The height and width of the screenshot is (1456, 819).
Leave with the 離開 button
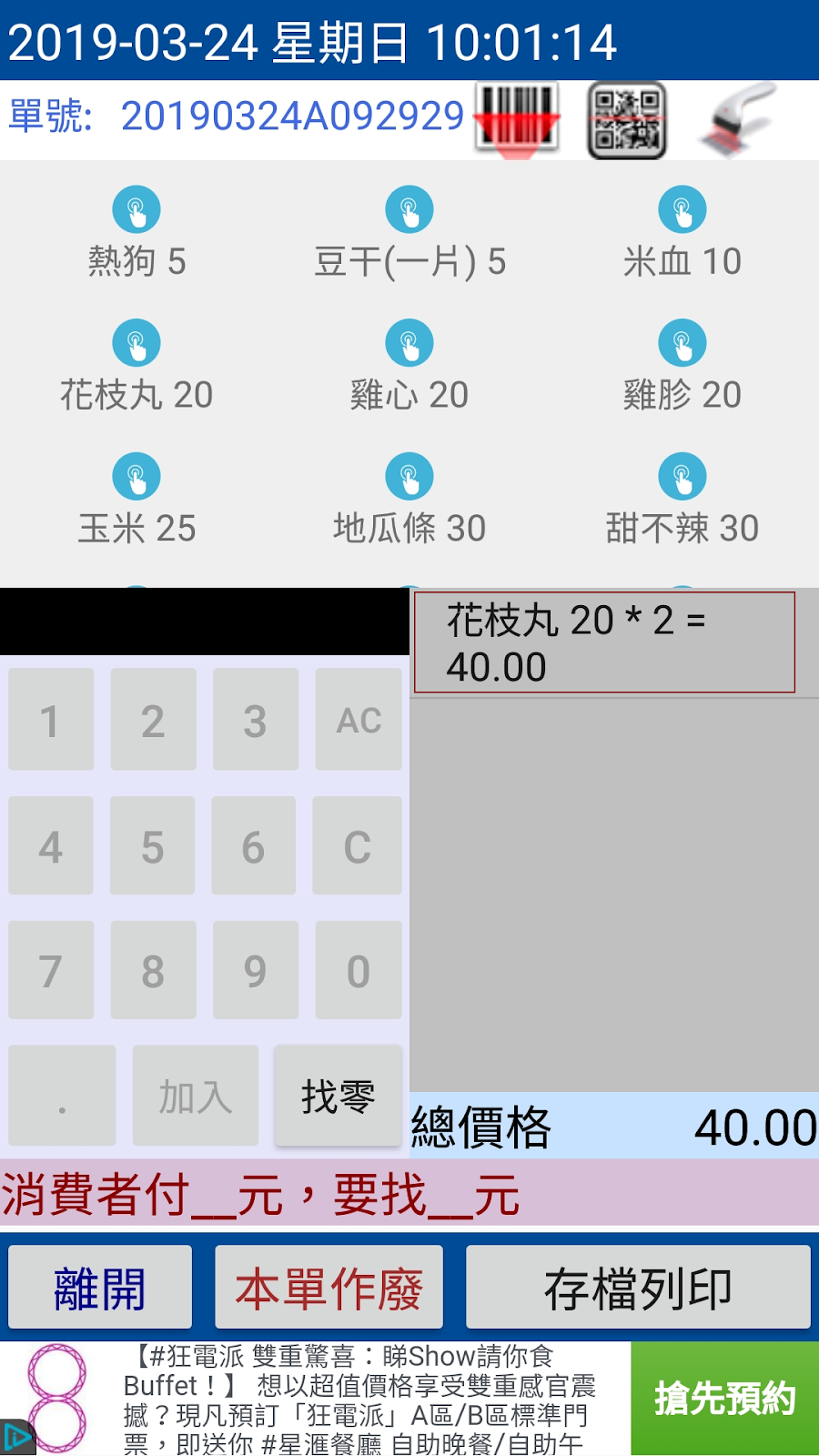tap(100, 1288)
